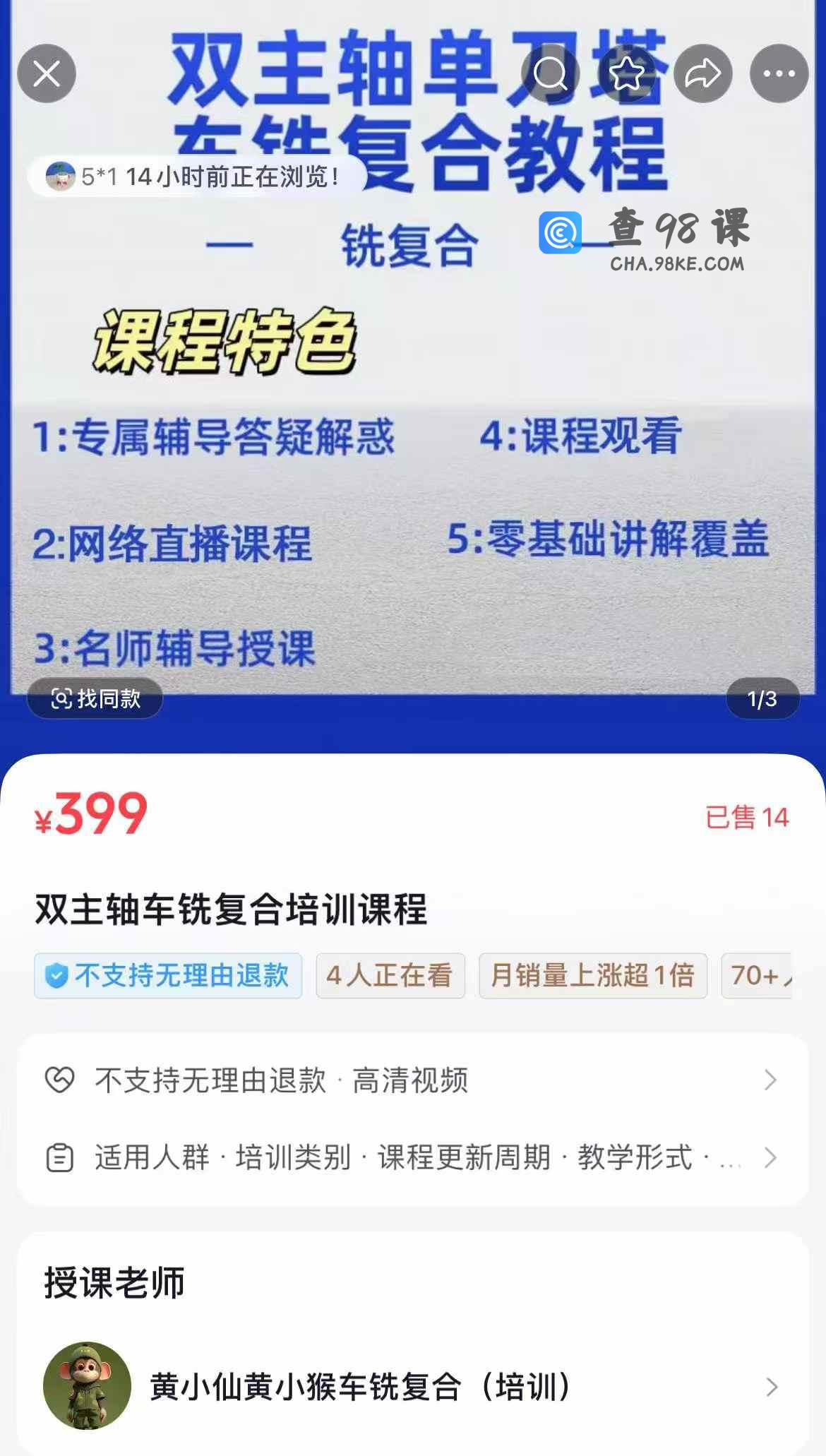Close the product detail page
The height and width of the screenshot is (1456, 826).
pos(47,73)
